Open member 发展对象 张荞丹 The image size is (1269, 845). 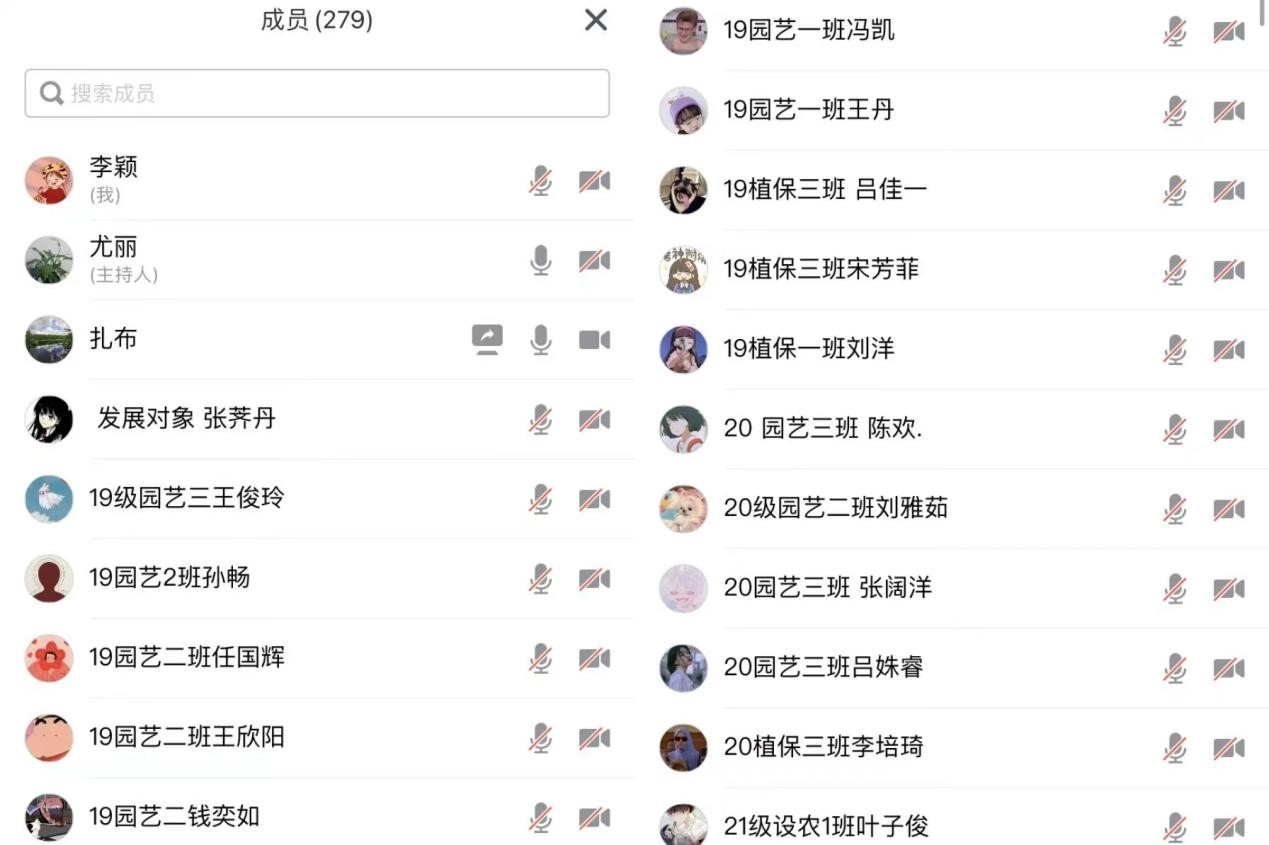tap(185, 419)
